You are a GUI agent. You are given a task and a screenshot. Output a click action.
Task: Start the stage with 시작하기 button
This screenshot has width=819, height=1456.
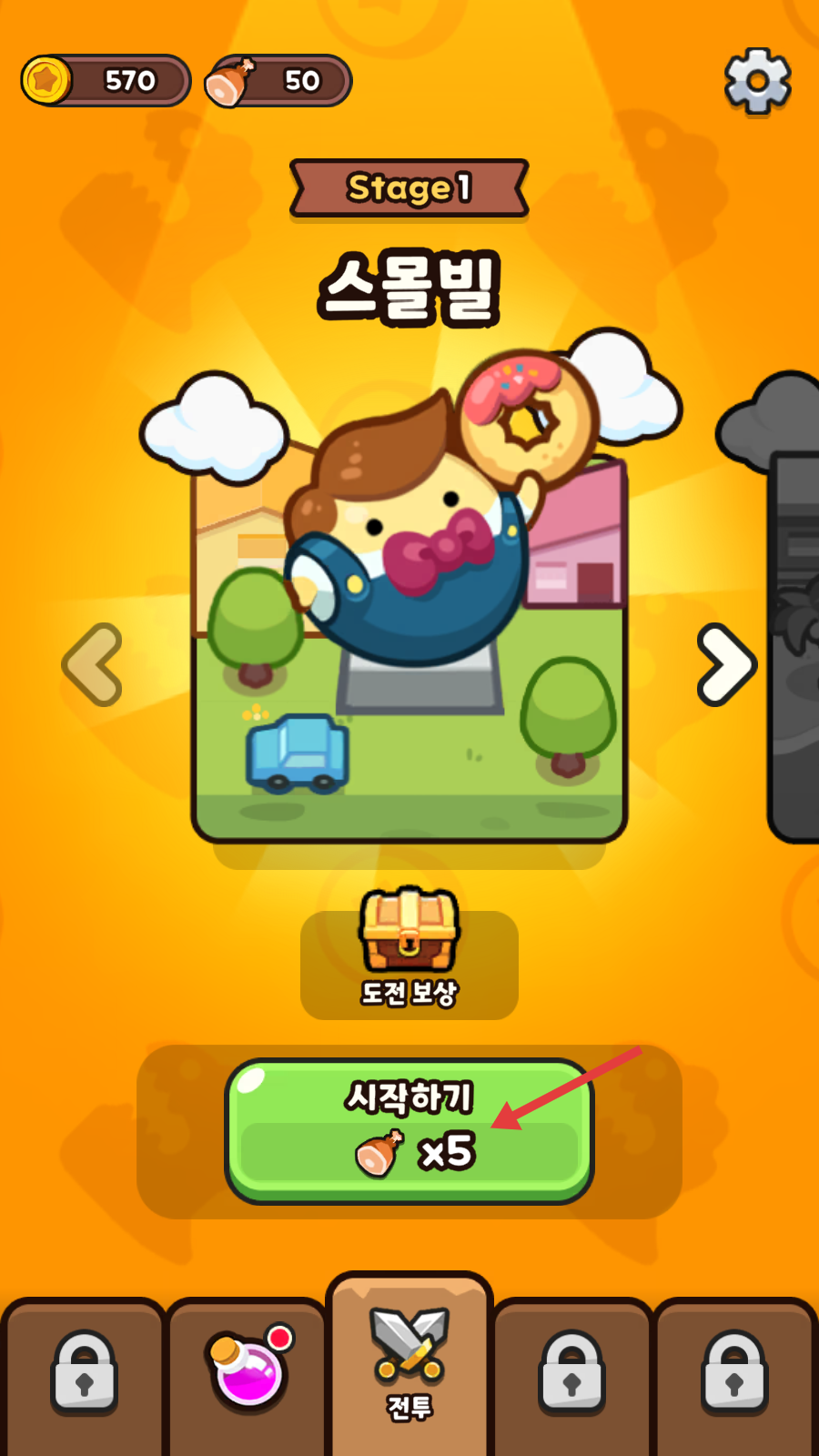(409, 1129)
